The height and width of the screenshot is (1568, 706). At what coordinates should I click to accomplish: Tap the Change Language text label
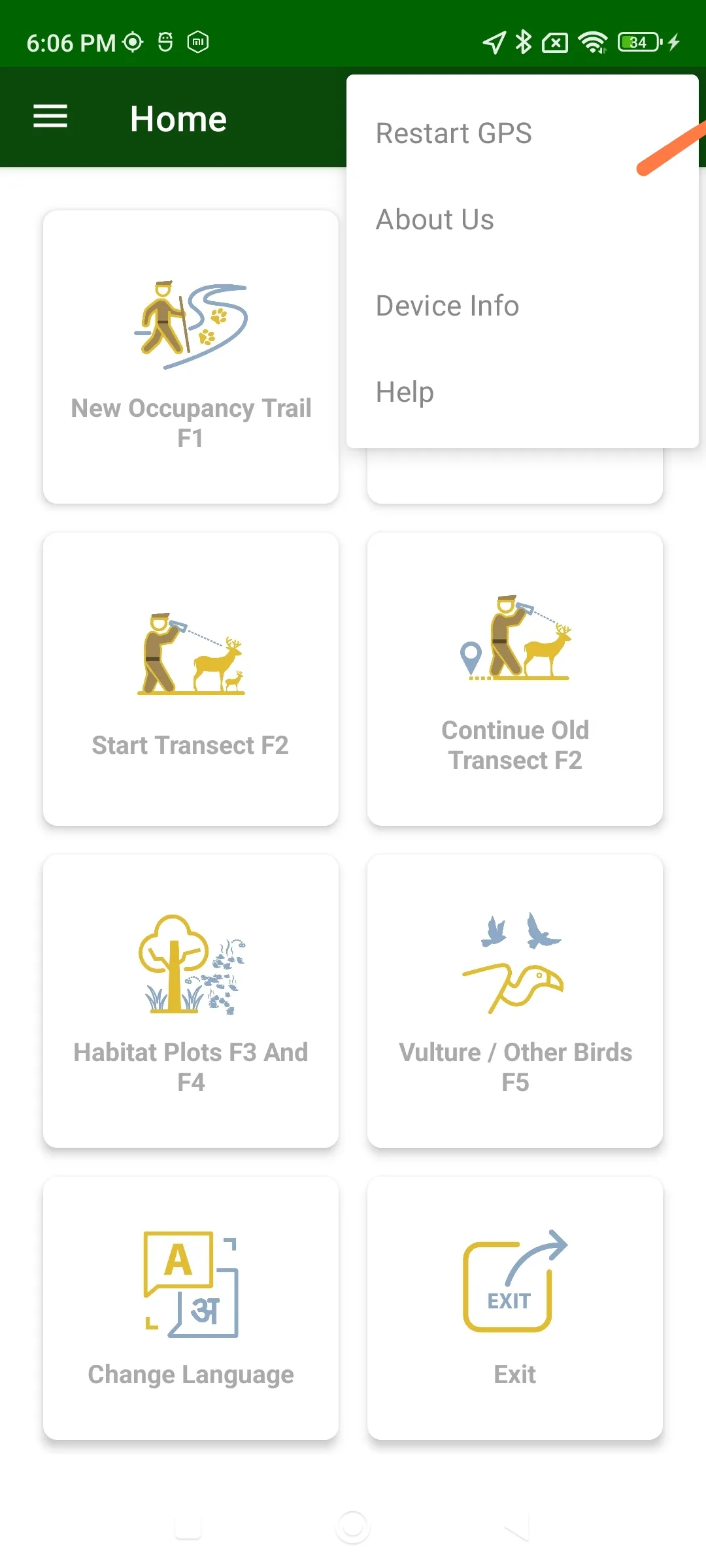[x=190, y=1373]
